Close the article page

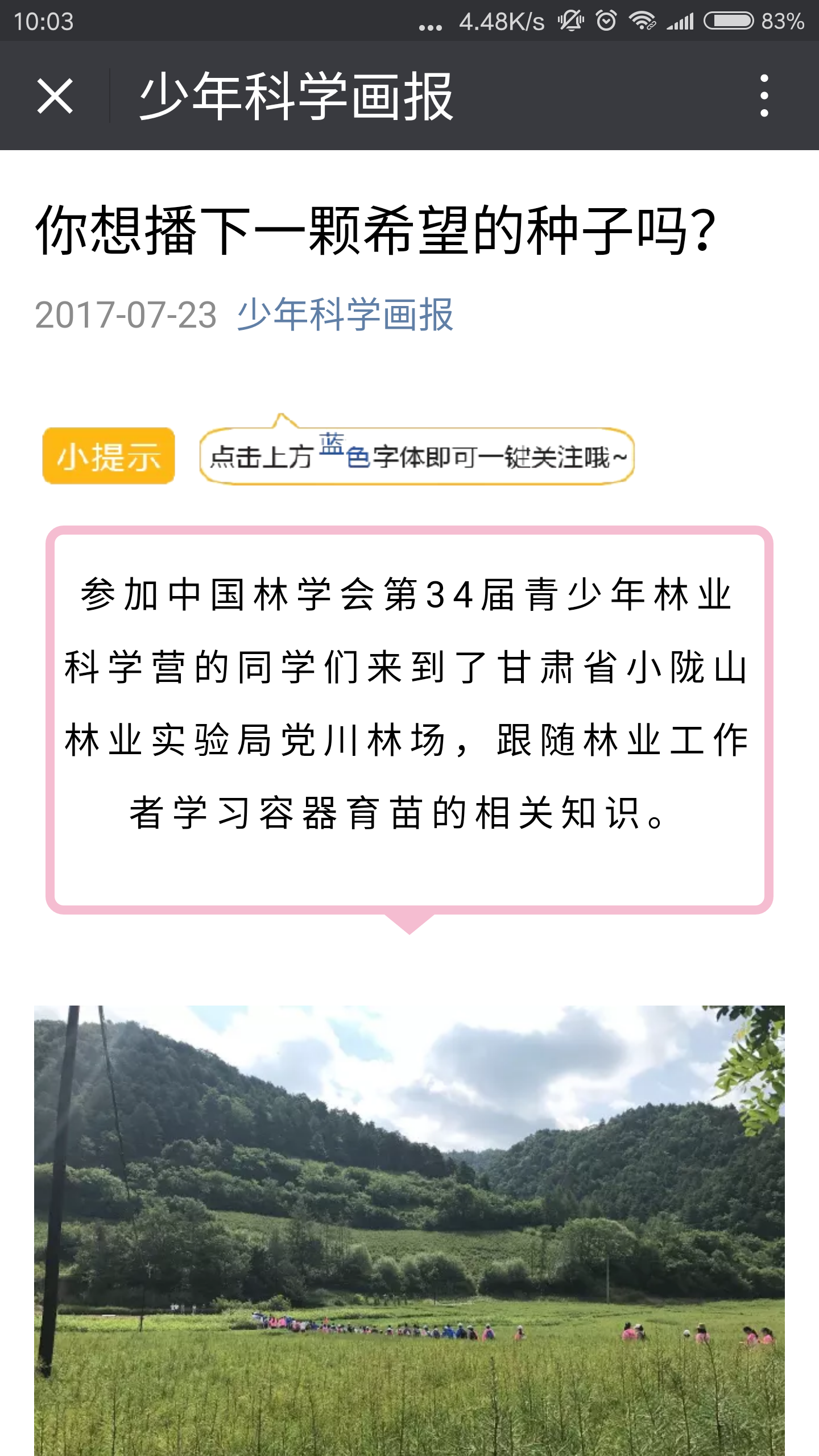(55, 96)
